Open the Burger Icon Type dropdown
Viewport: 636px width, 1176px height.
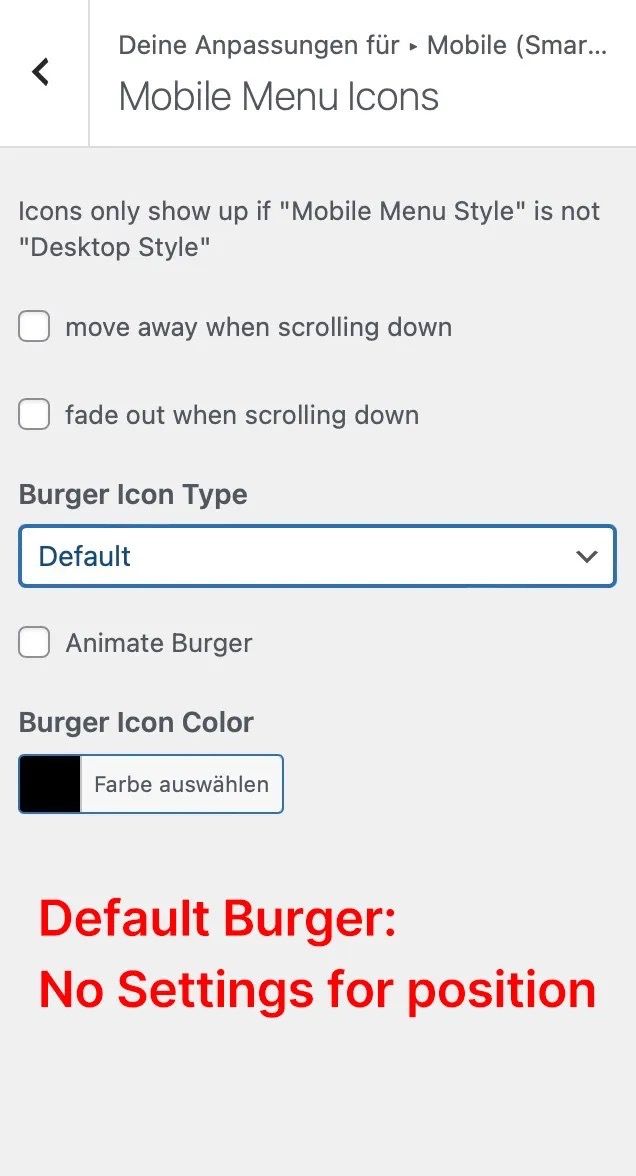pyautogui.click(x=317, y=556)
